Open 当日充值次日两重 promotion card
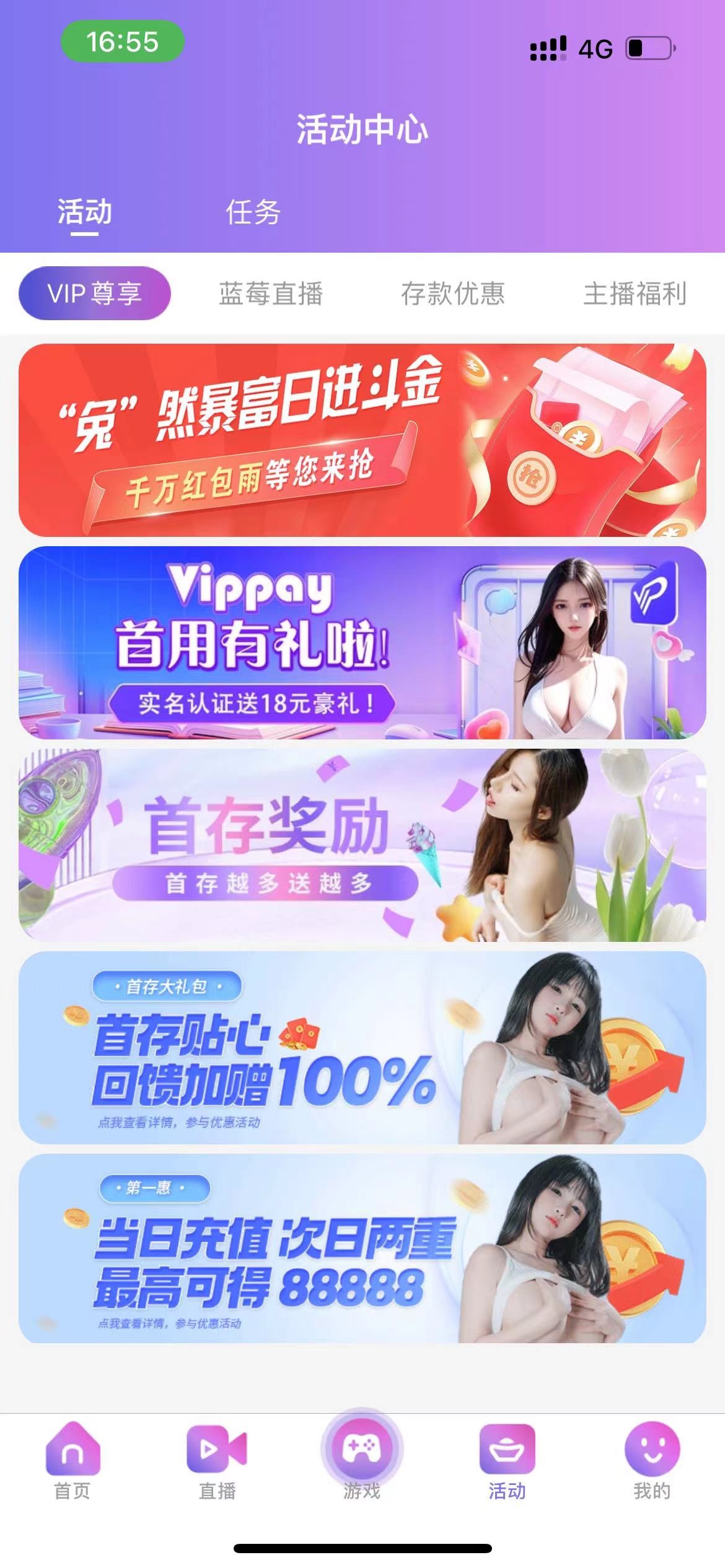Viewport: 725px width, 1568px height. point(362,1248)
